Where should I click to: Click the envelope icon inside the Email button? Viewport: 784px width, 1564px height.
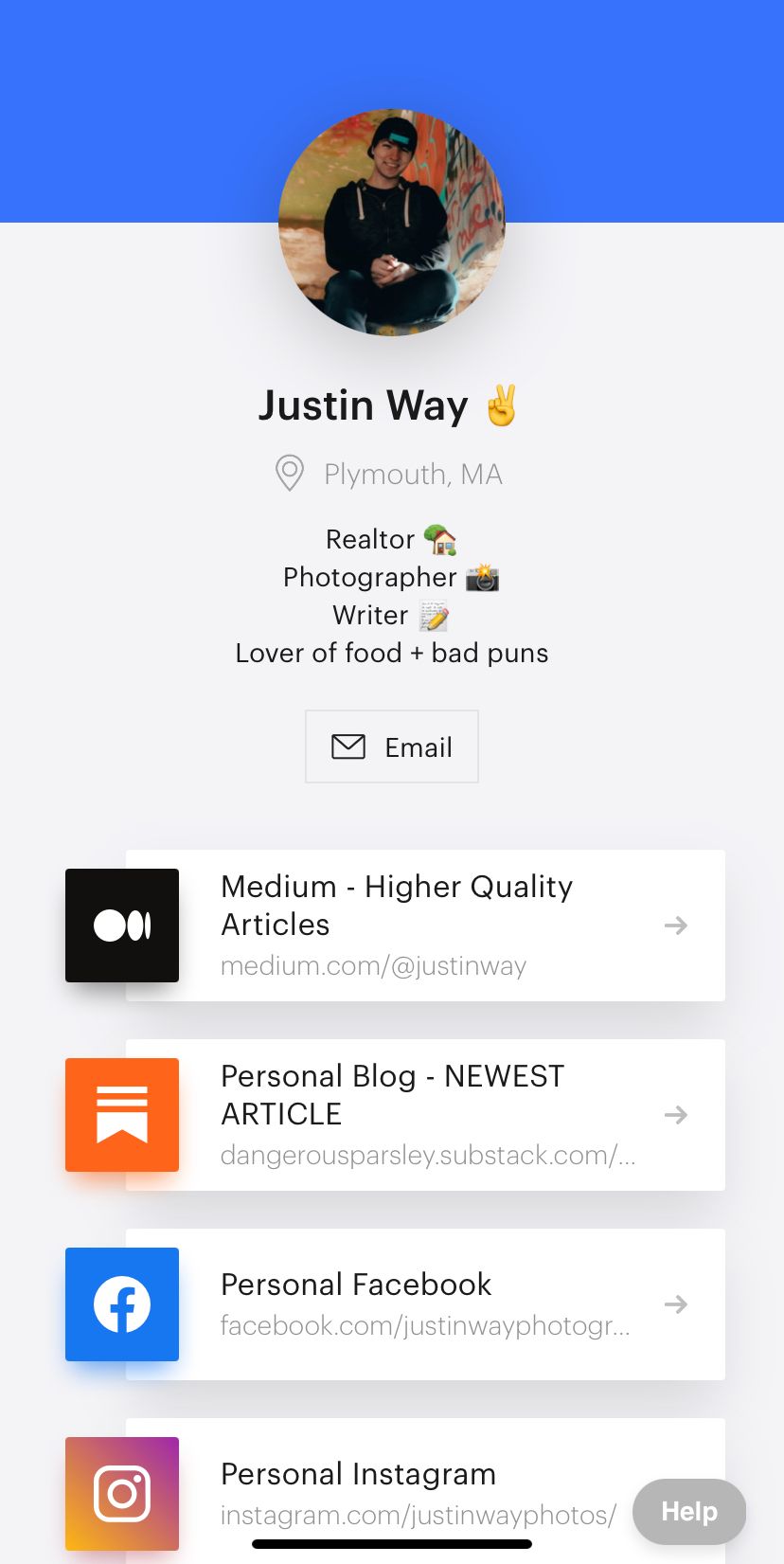point(349,746)
